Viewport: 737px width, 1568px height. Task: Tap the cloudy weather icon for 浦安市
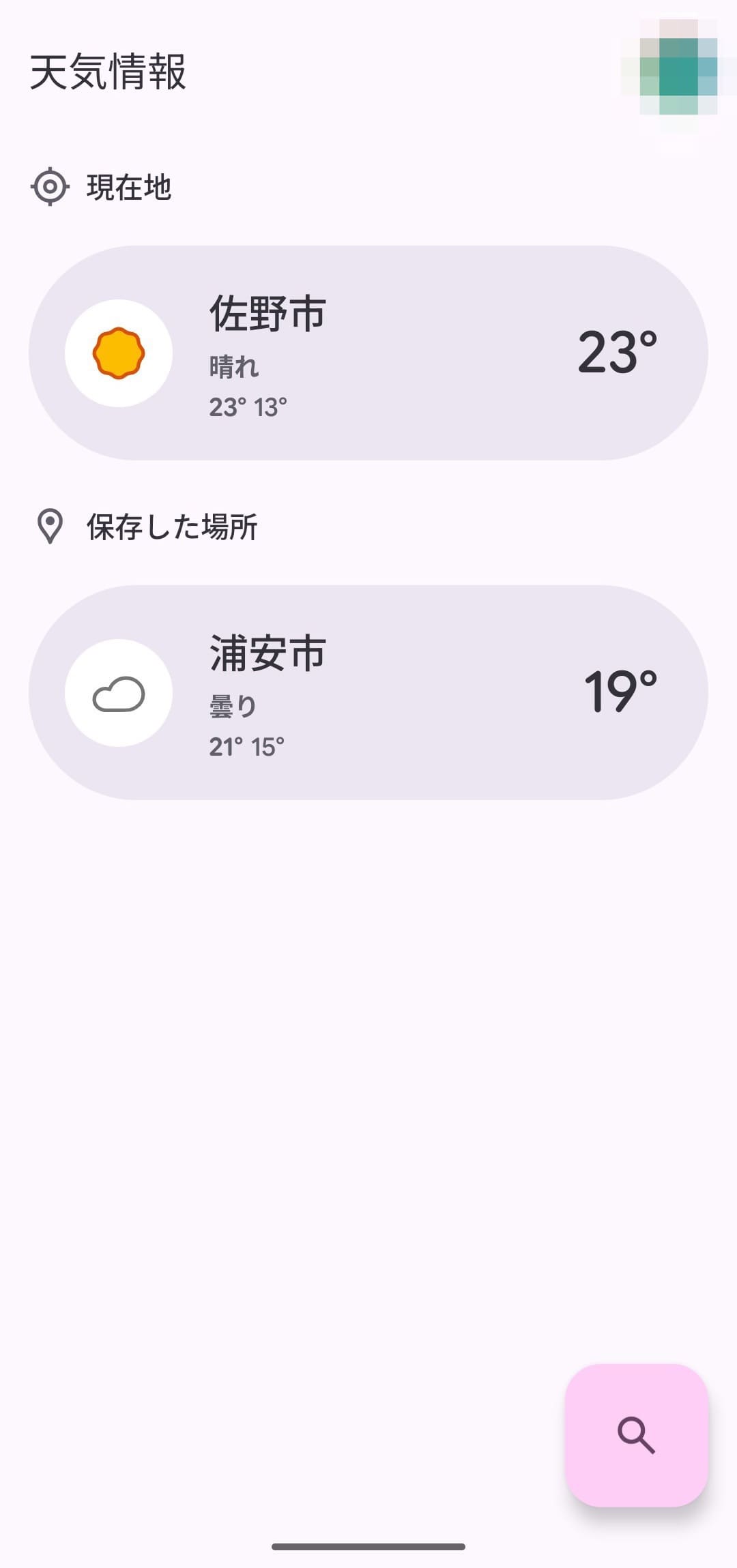pos(120,694)
